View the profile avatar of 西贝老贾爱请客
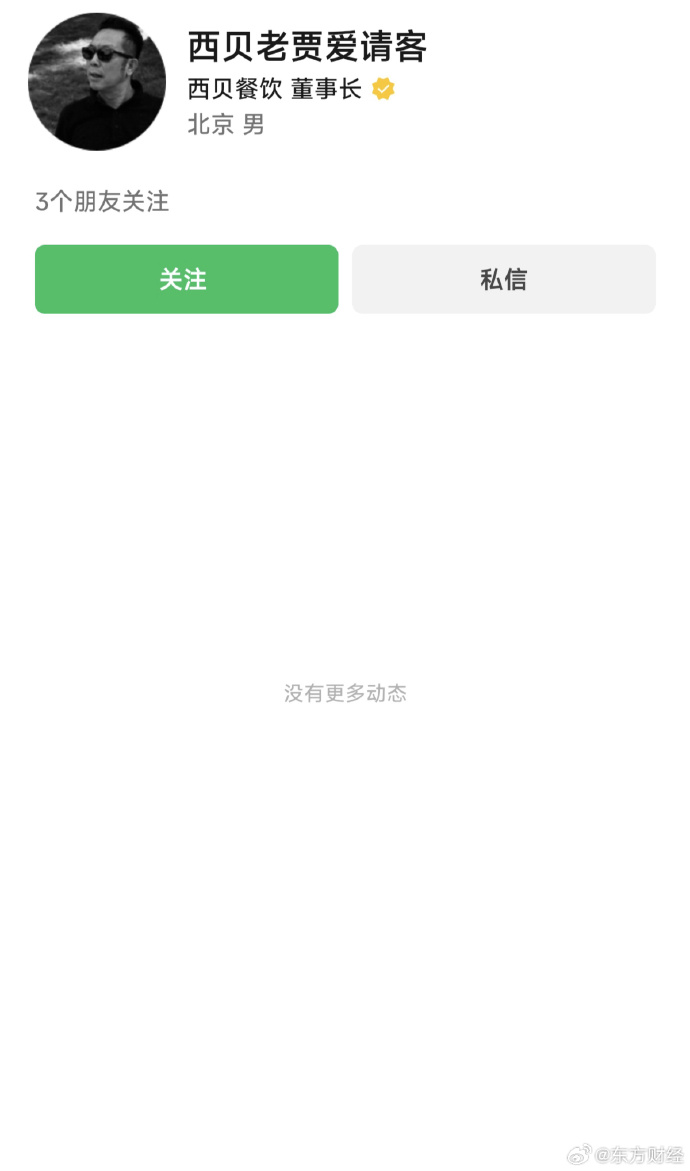690x1171 pixels. 97,82
